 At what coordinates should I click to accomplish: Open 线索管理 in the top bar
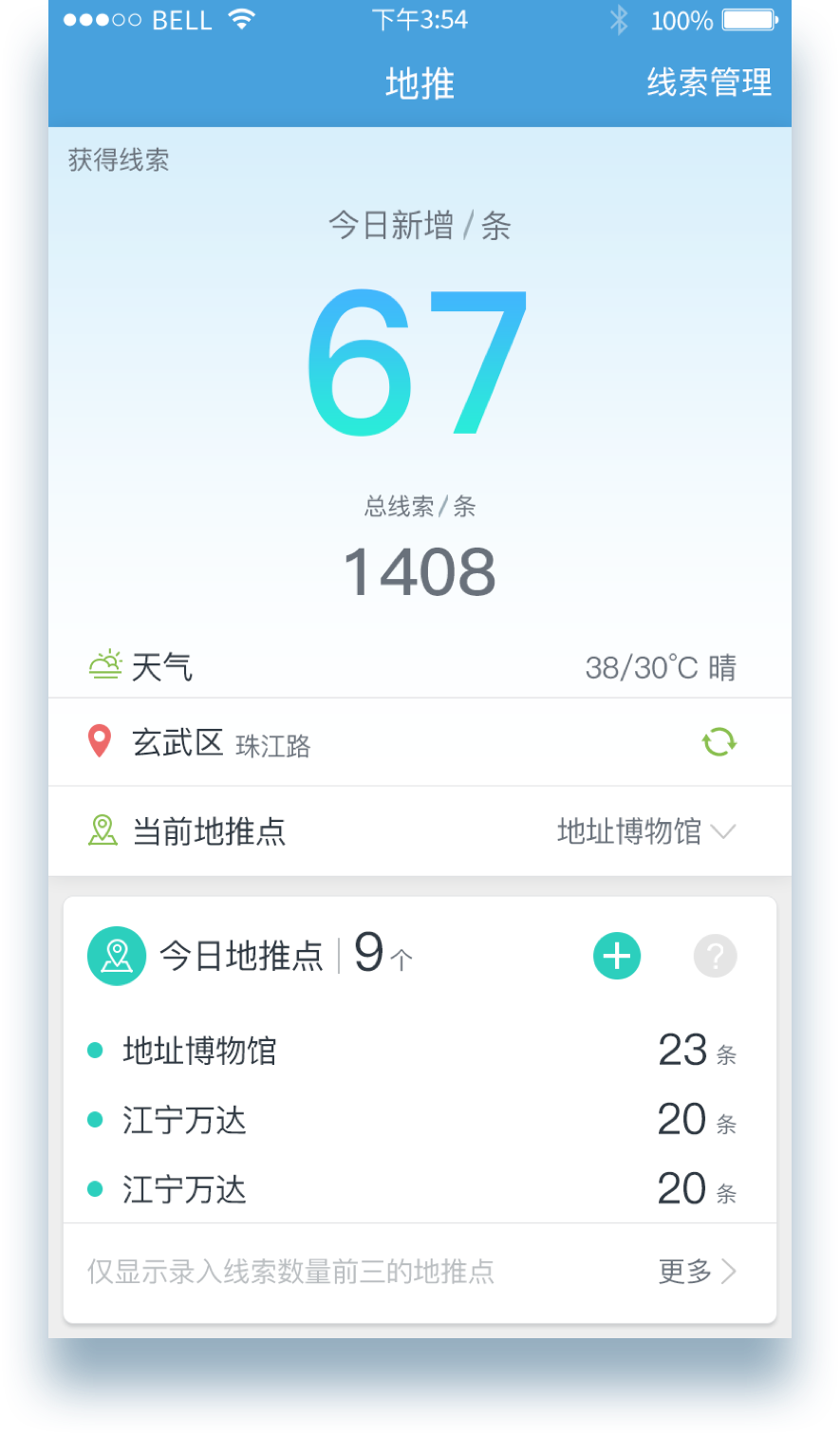(709, 83)
